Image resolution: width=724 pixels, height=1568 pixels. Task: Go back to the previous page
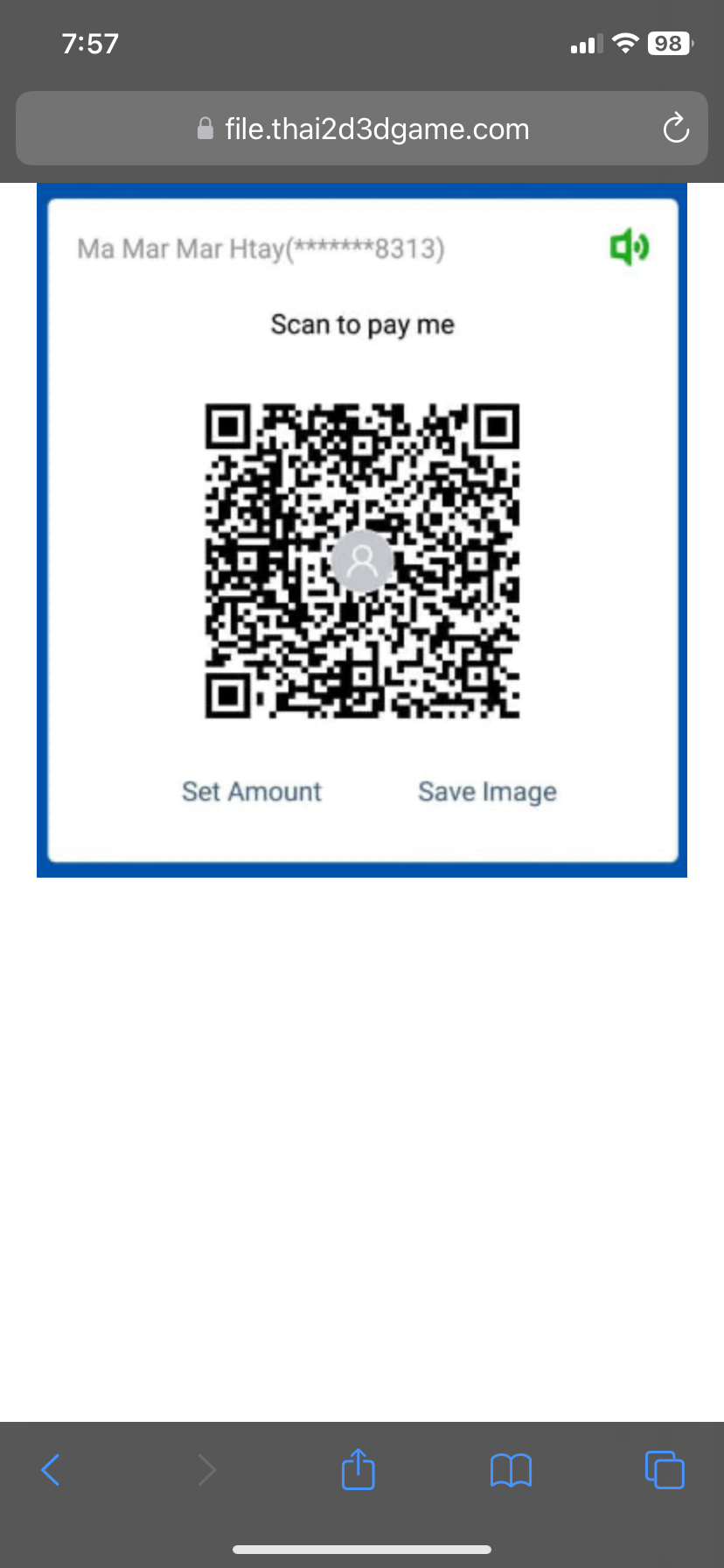coord(51,1469)
